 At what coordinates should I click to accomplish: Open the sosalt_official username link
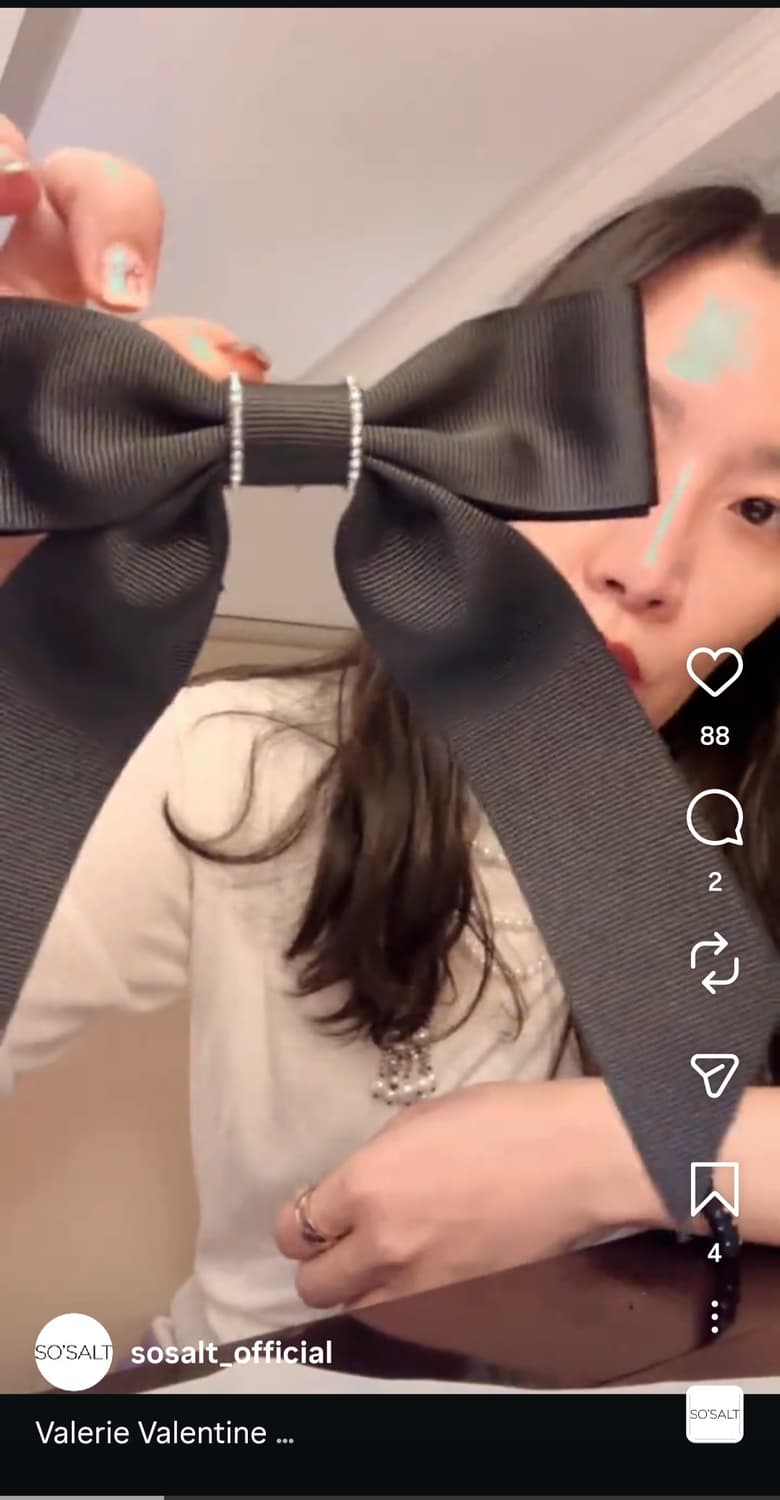pos(232,1353)
